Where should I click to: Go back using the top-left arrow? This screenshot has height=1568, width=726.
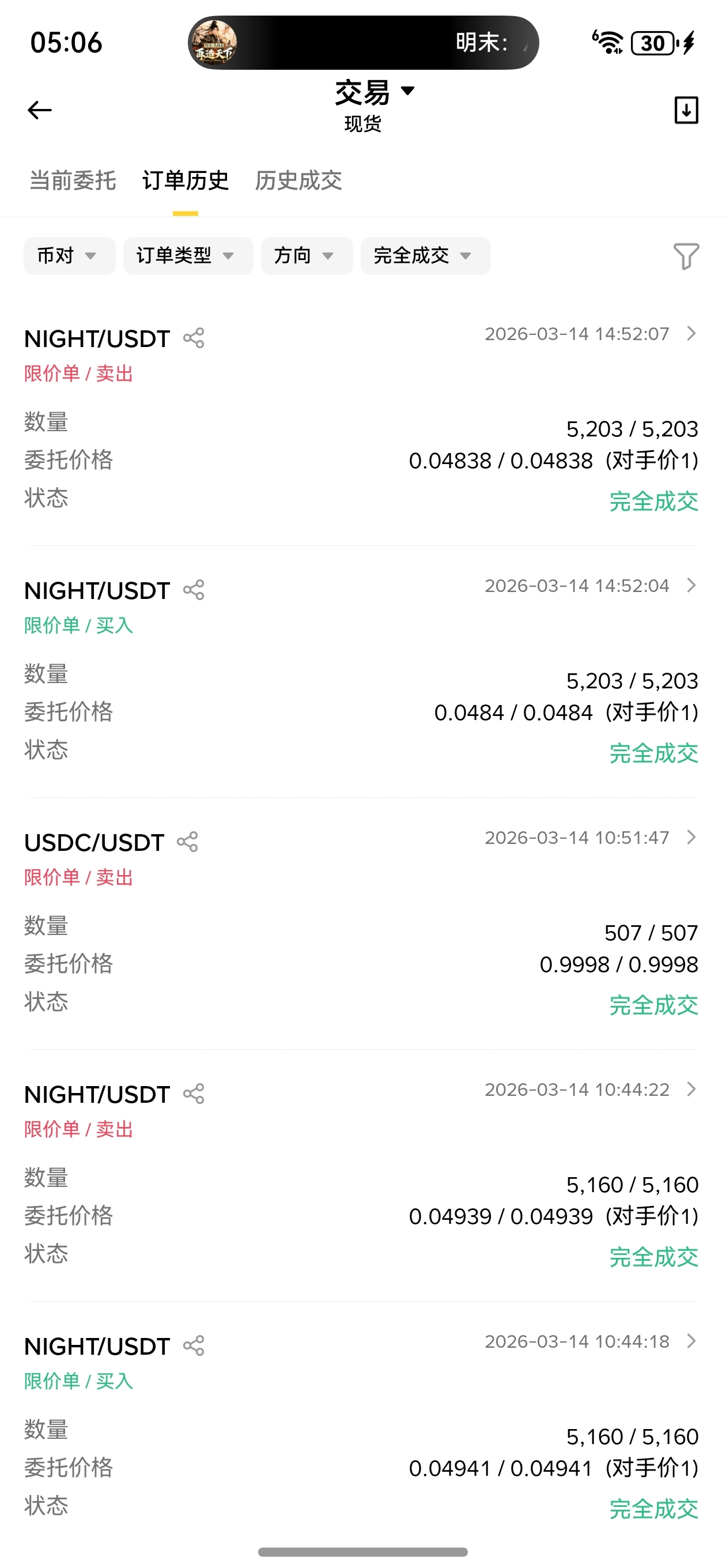click(40, 110)
